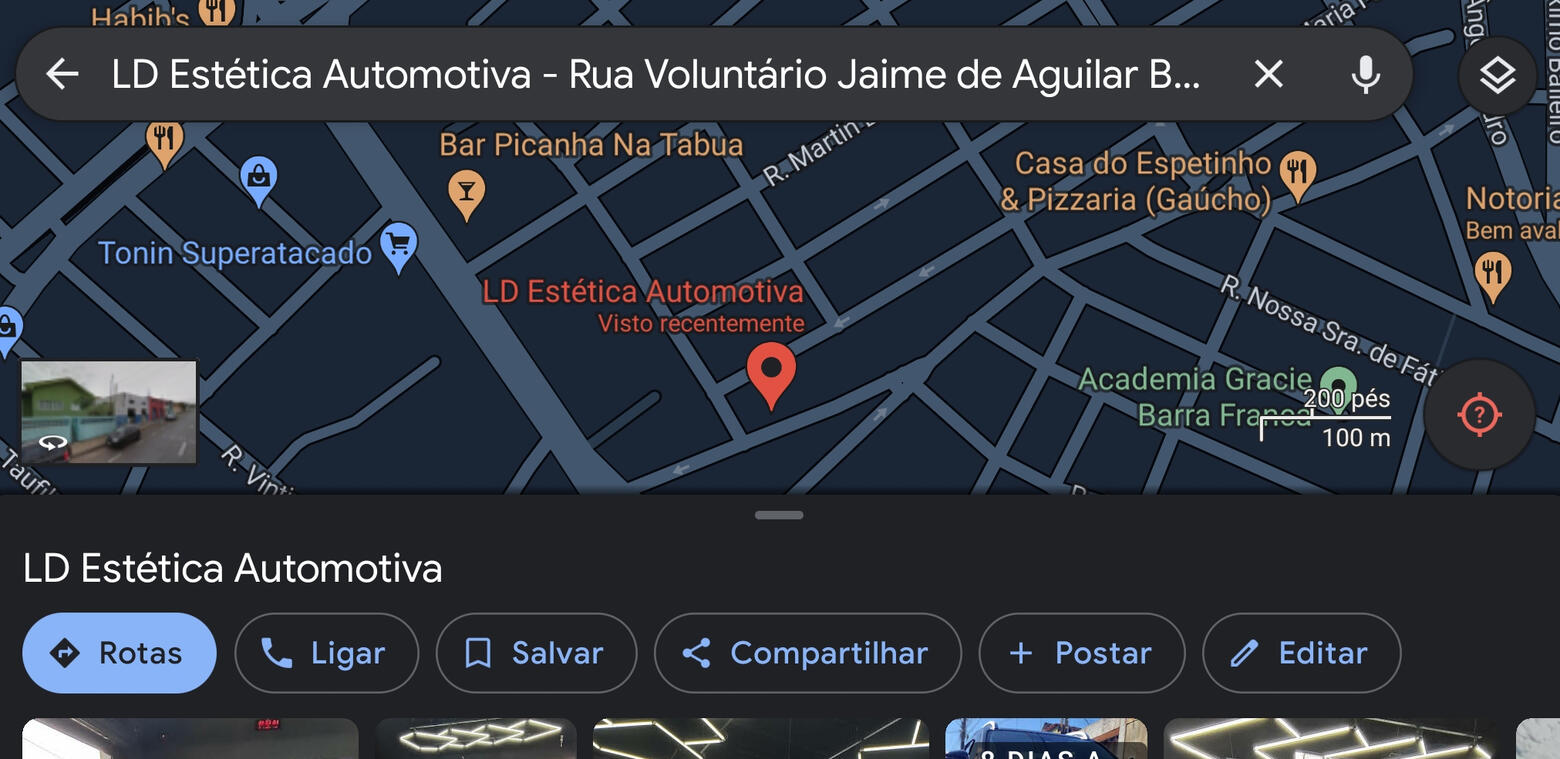Screen dimensions: 1560x759
Task: Add a post with Postar
Action: coord(1081,653)
